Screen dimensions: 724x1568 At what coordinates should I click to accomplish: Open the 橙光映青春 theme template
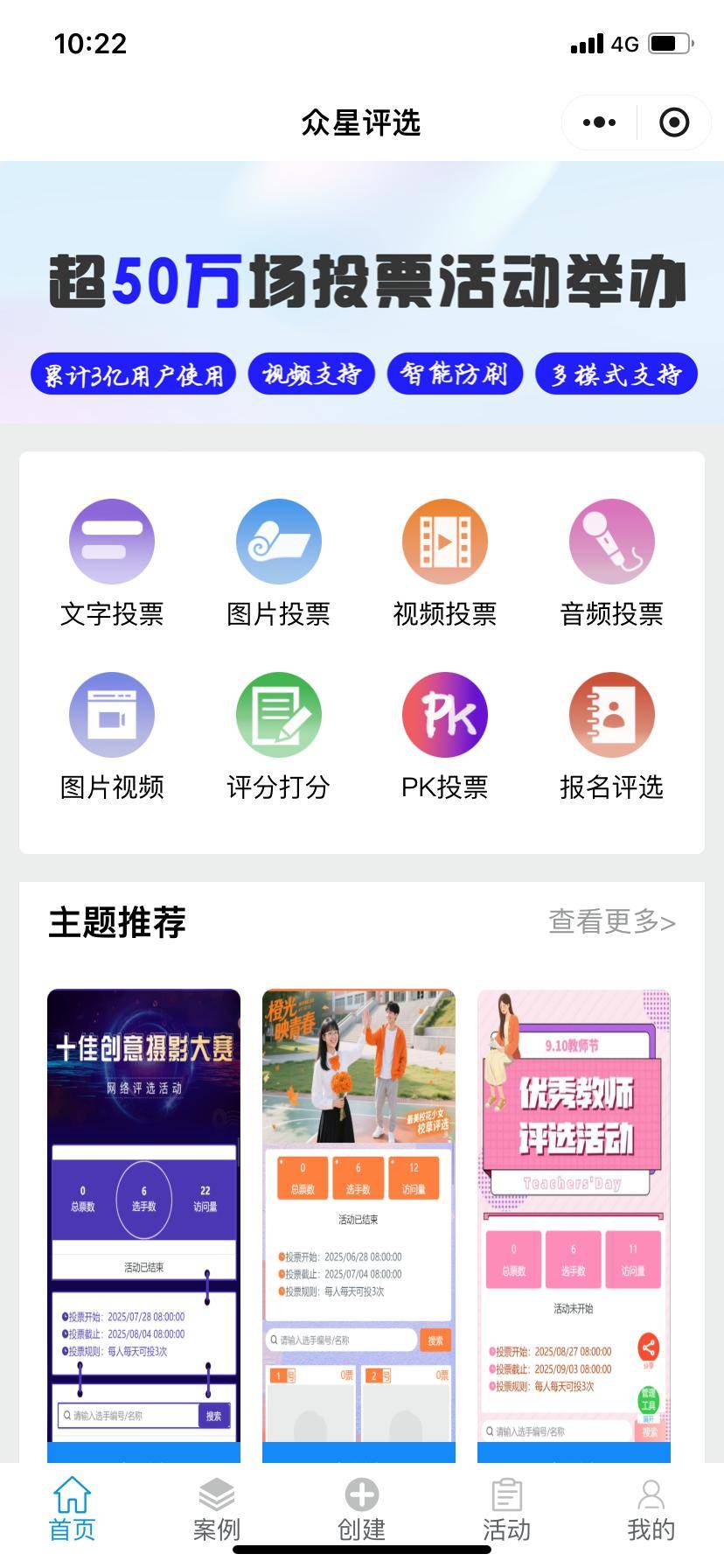(359, 1225)
